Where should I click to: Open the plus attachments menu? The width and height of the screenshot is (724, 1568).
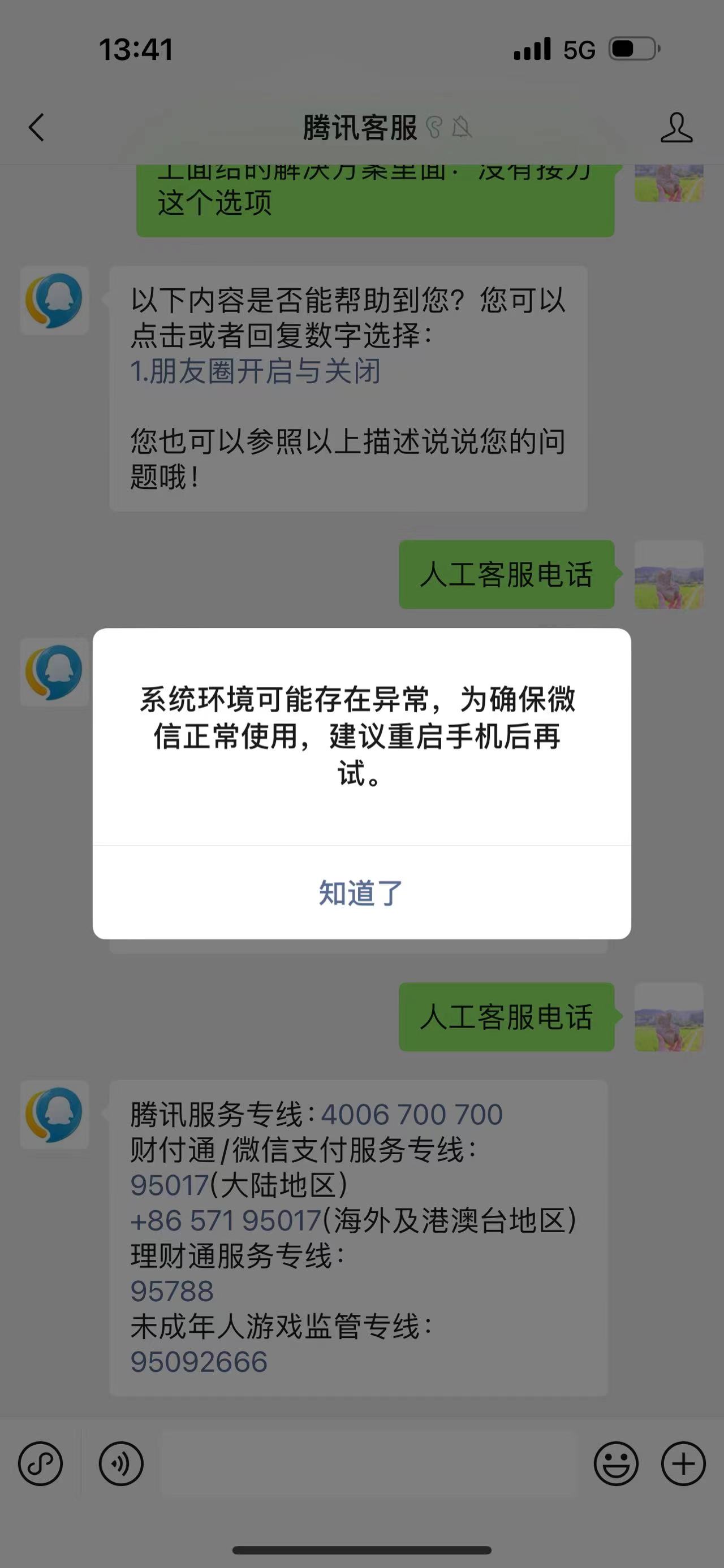point(683,1464)
